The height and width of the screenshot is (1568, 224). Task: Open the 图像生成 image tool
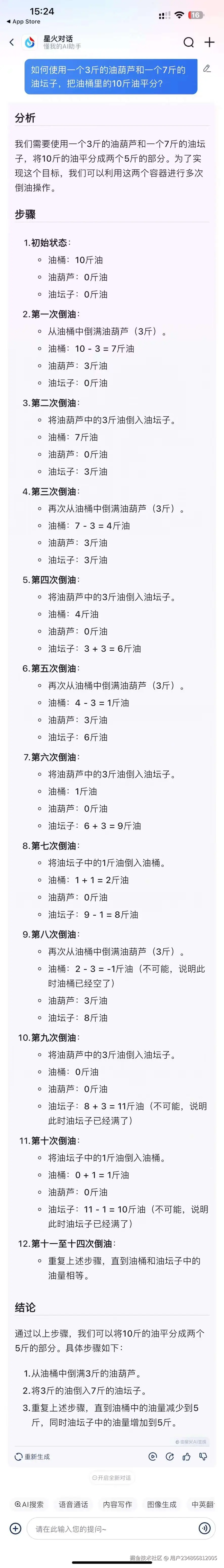162,1504
